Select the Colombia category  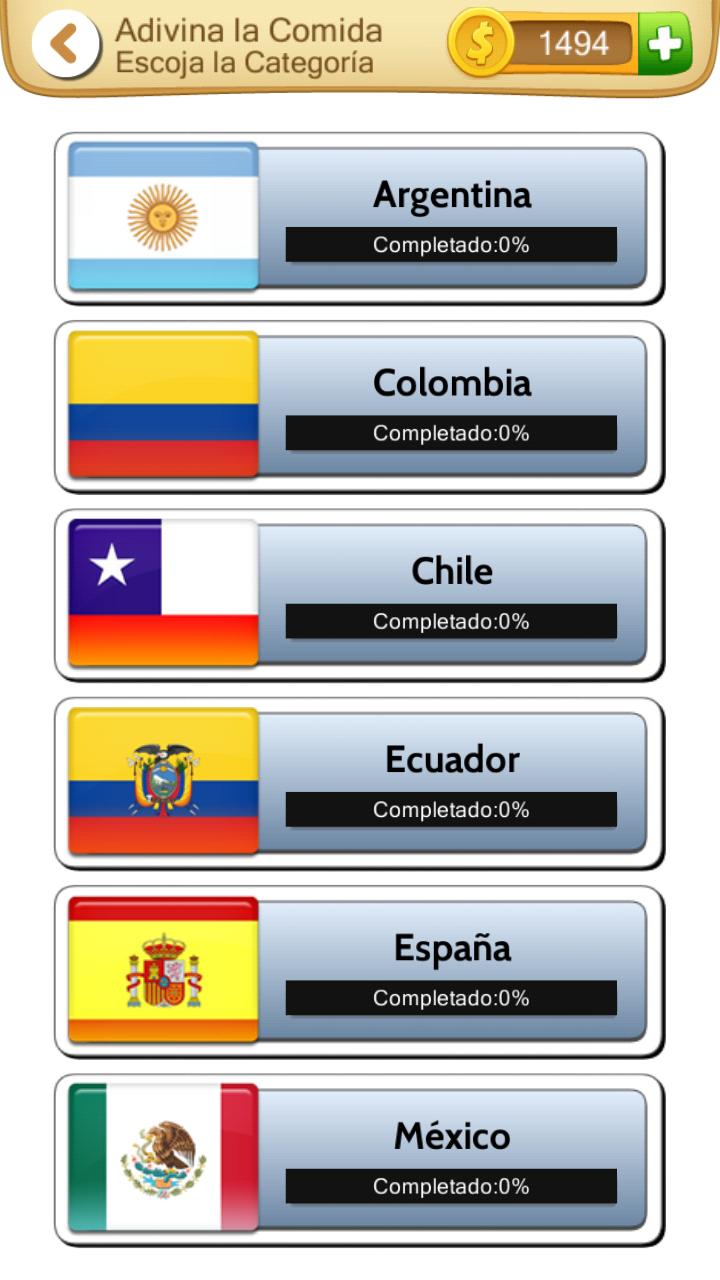pyautogui.click(x=358, y=406)
